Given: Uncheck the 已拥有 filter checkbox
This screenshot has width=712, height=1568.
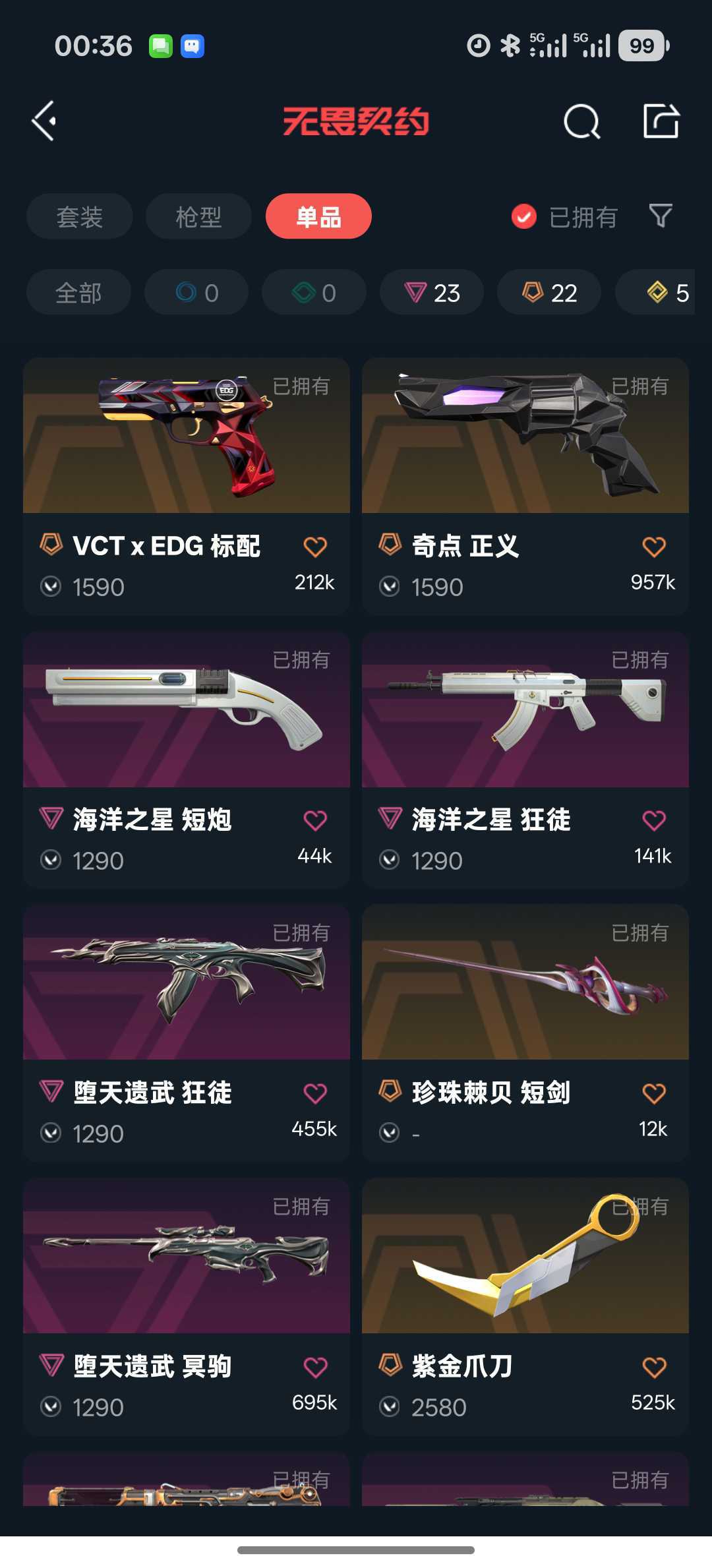Looking at the screenshot, I should [524, 216].
